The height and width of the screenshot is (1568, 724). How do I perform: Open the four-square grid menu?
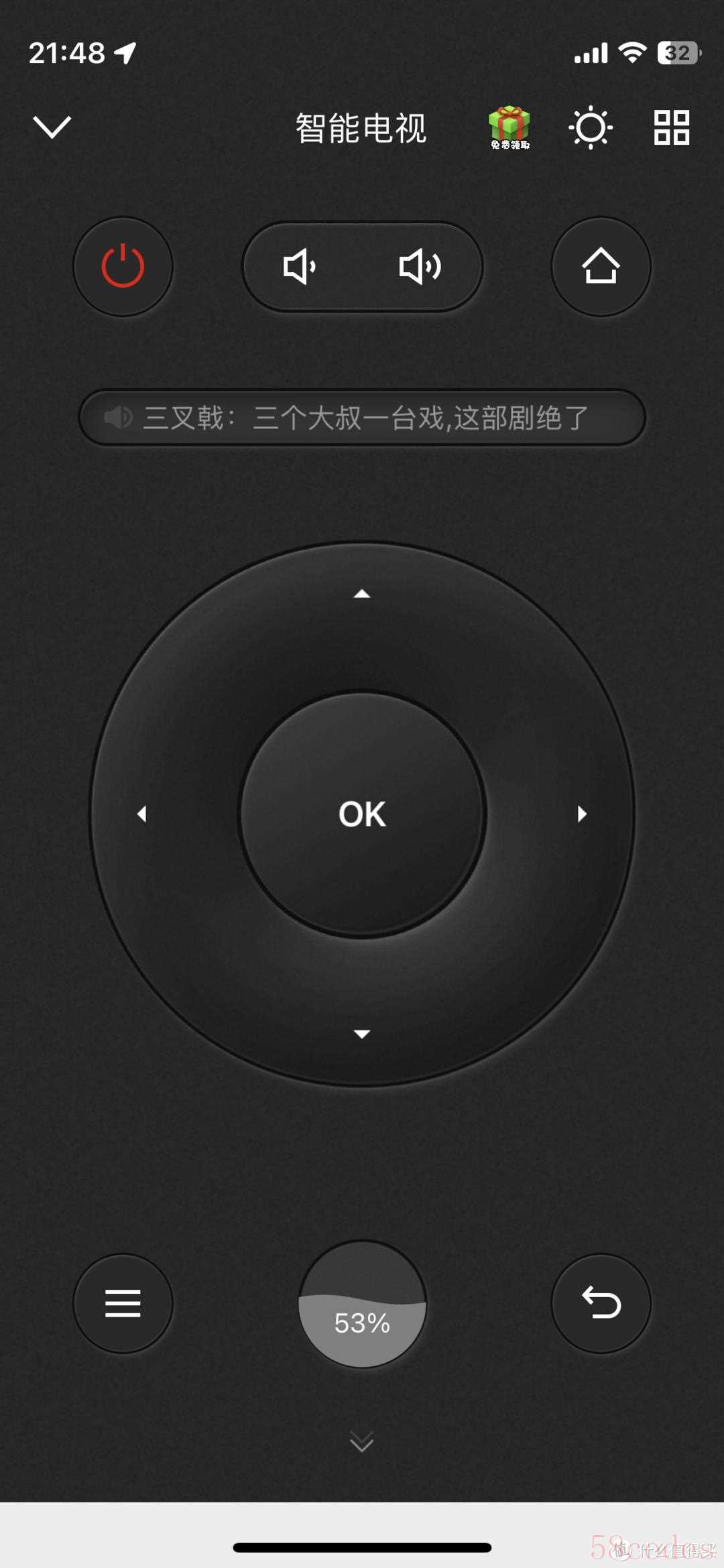click(671, 127)
